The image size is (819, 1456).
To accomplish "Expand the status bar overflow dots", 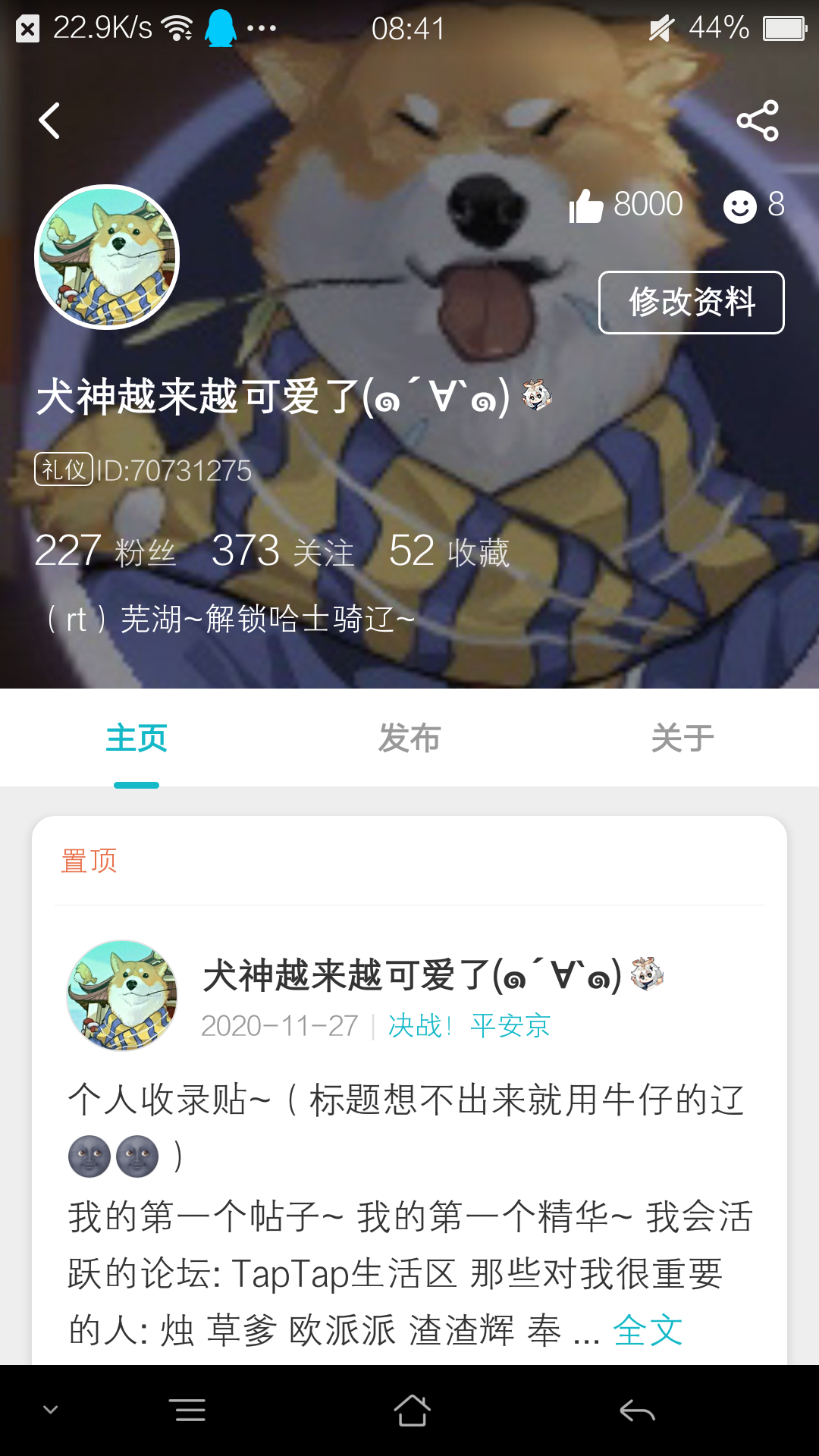I will (262, 29).
